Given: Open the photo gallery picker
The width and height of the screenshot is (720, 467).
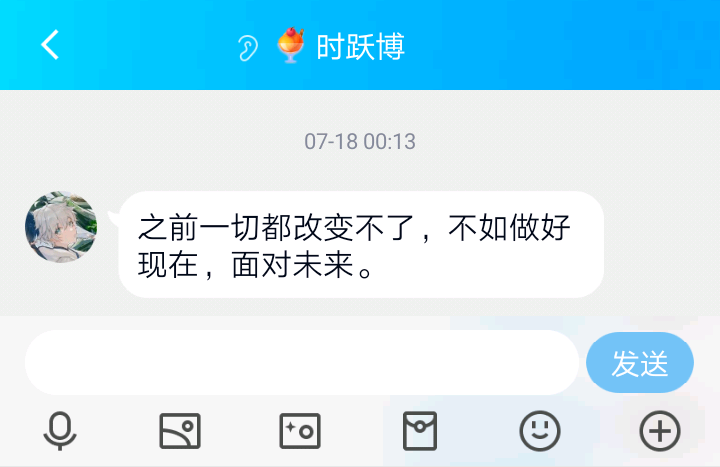Looking at the screenshot, I should click(180, 431).
